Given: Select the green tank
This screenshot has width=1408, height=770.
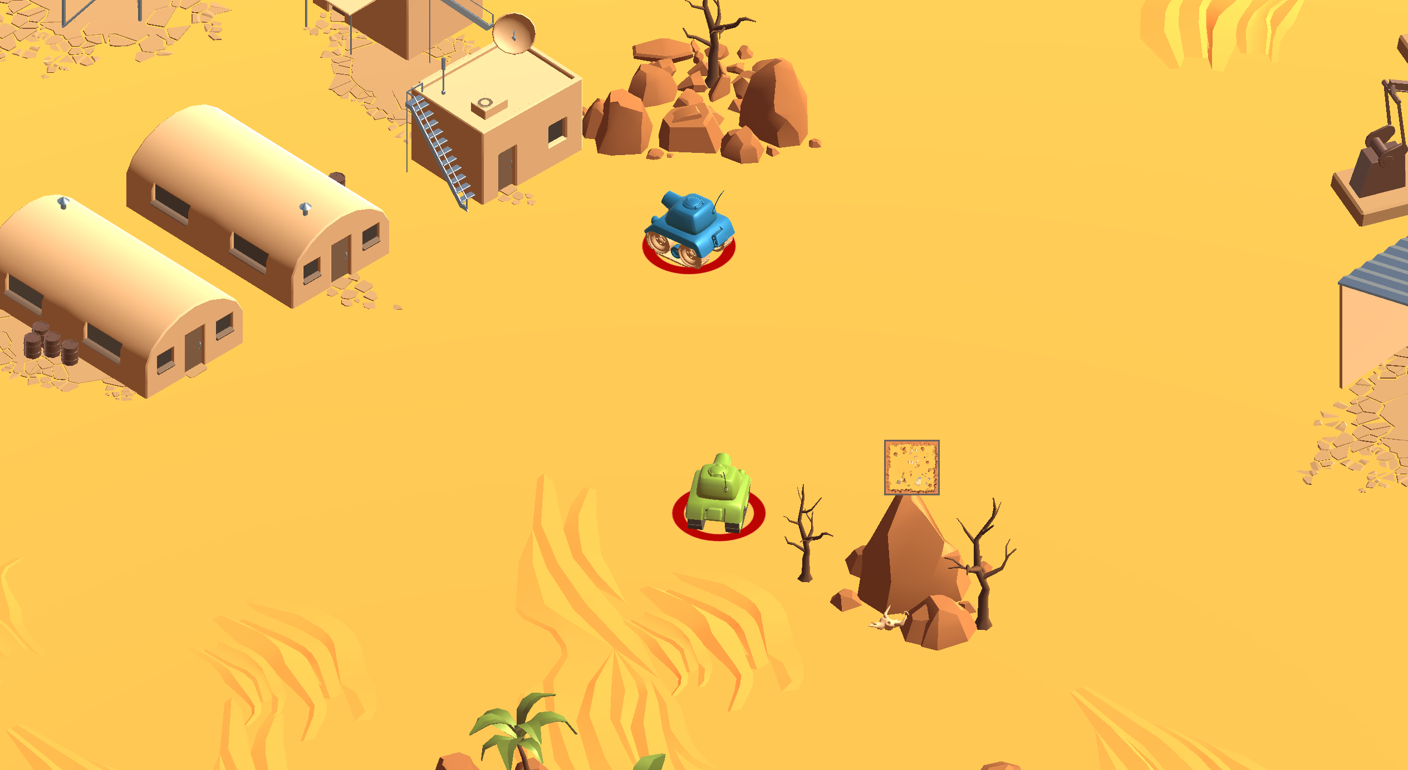Looking at the screenshot, I should [x=719, y=493].
